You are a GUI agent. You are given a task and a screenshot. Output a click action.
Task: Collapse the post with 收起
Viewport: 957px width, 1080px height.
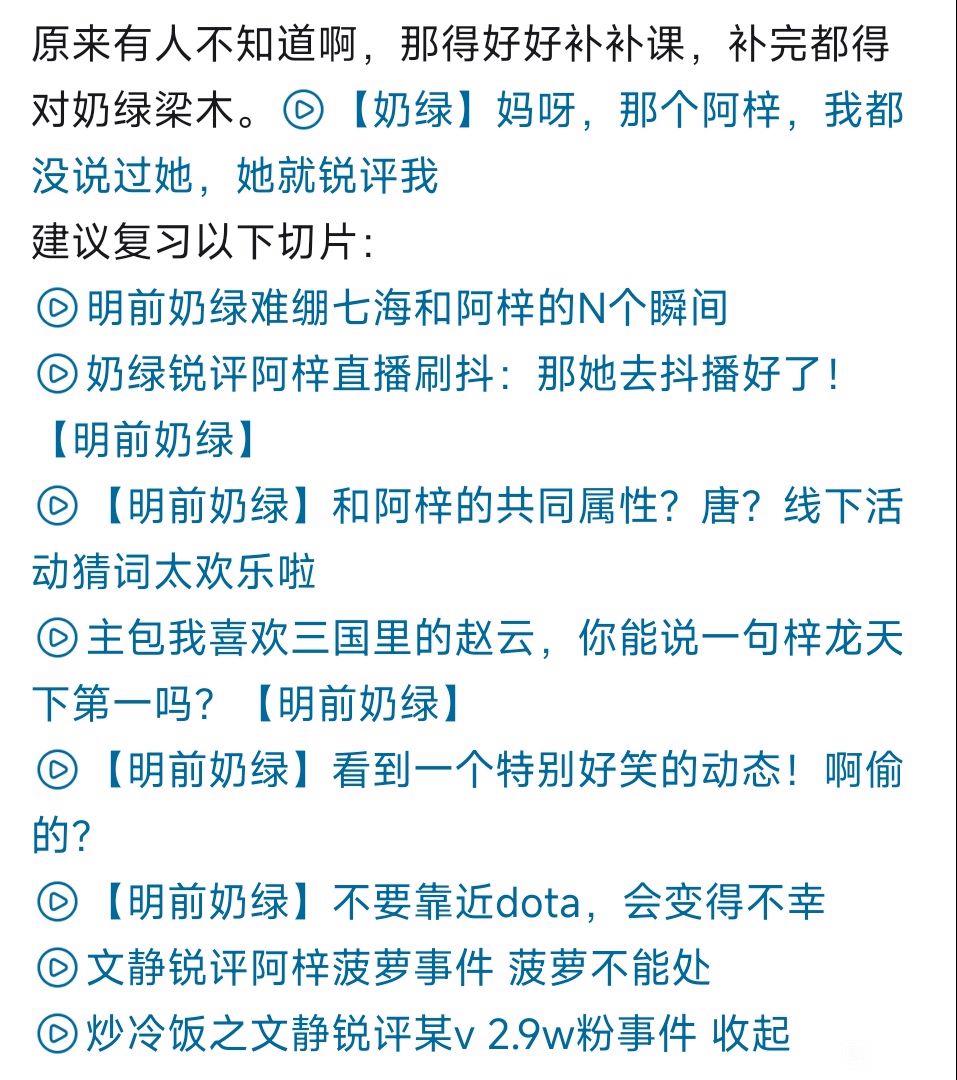(x=750, y=1034)
